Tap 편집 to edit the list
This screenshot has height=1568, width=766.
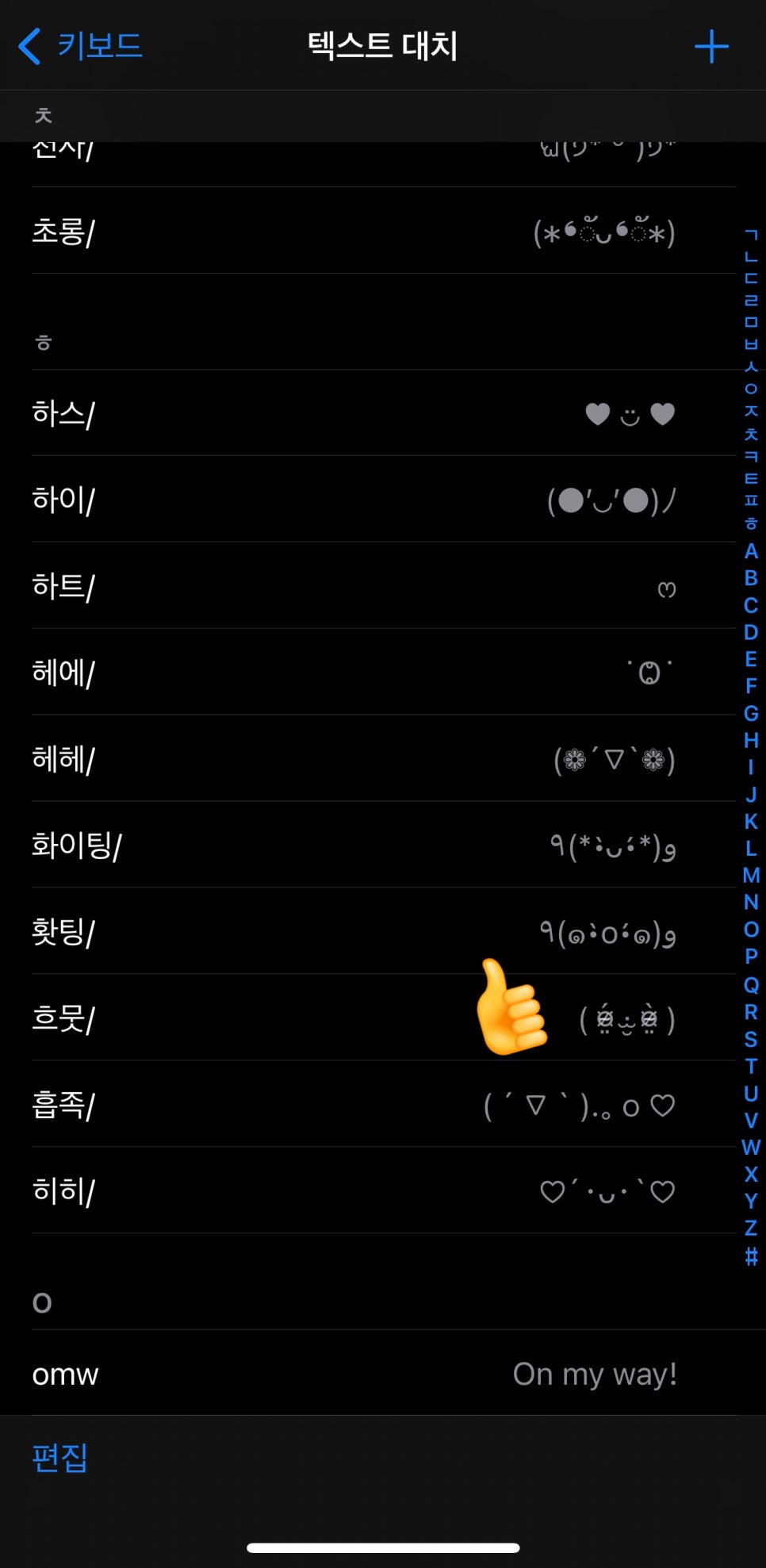point(59,1458)
